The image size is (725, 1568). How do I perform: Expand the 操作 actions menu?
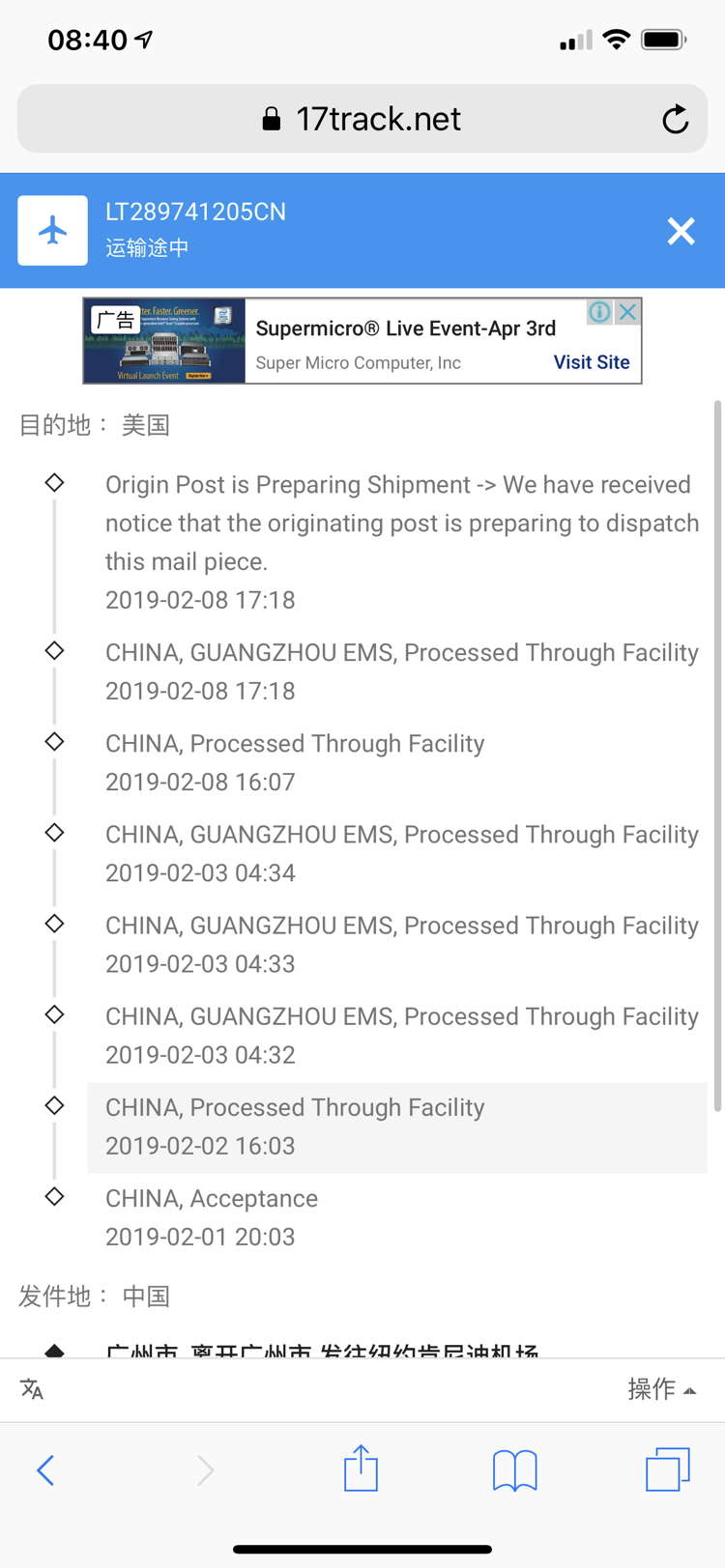click(x=661, y=1389)
